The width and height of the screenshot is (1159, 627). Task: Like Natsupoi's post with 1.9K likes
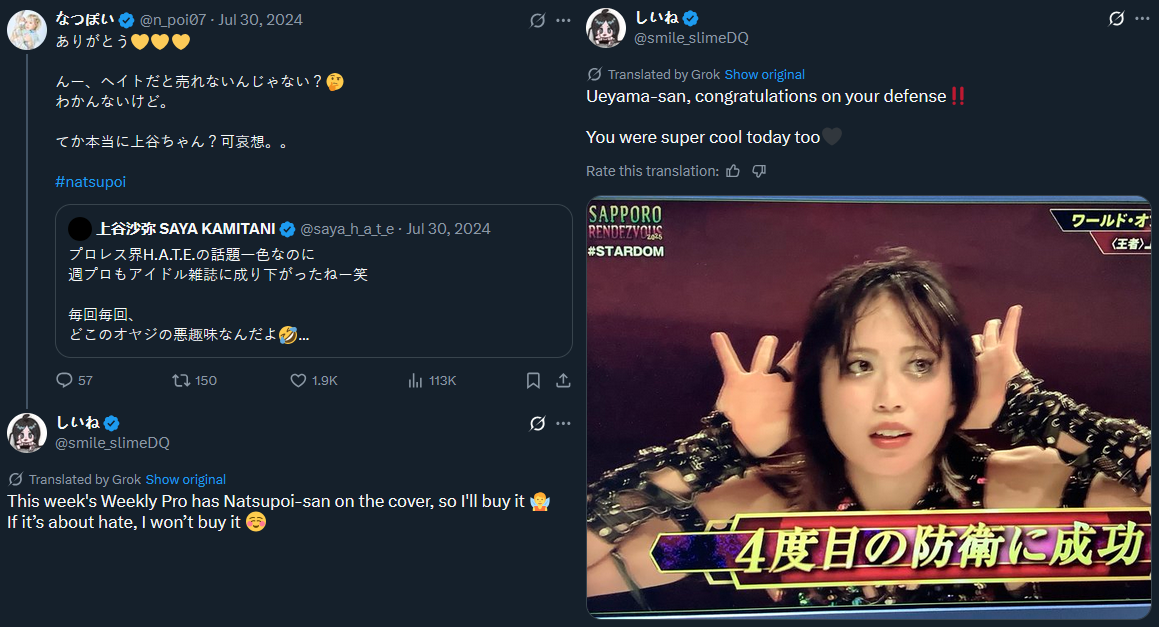[298, 380]
